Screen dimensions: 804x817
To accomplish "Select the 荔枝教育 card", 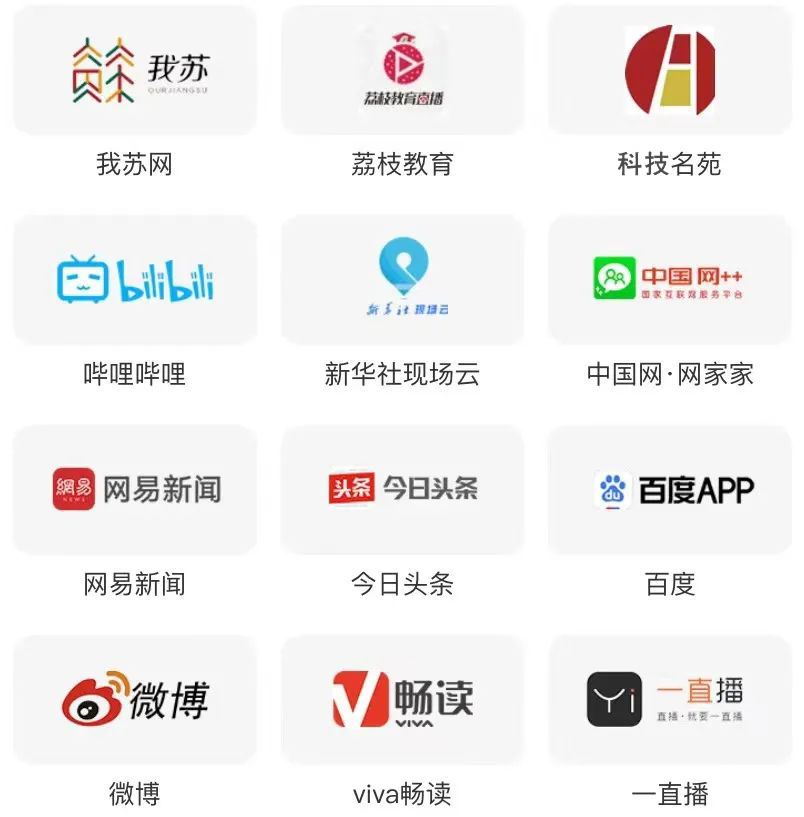I will click(x=402, y=70).
